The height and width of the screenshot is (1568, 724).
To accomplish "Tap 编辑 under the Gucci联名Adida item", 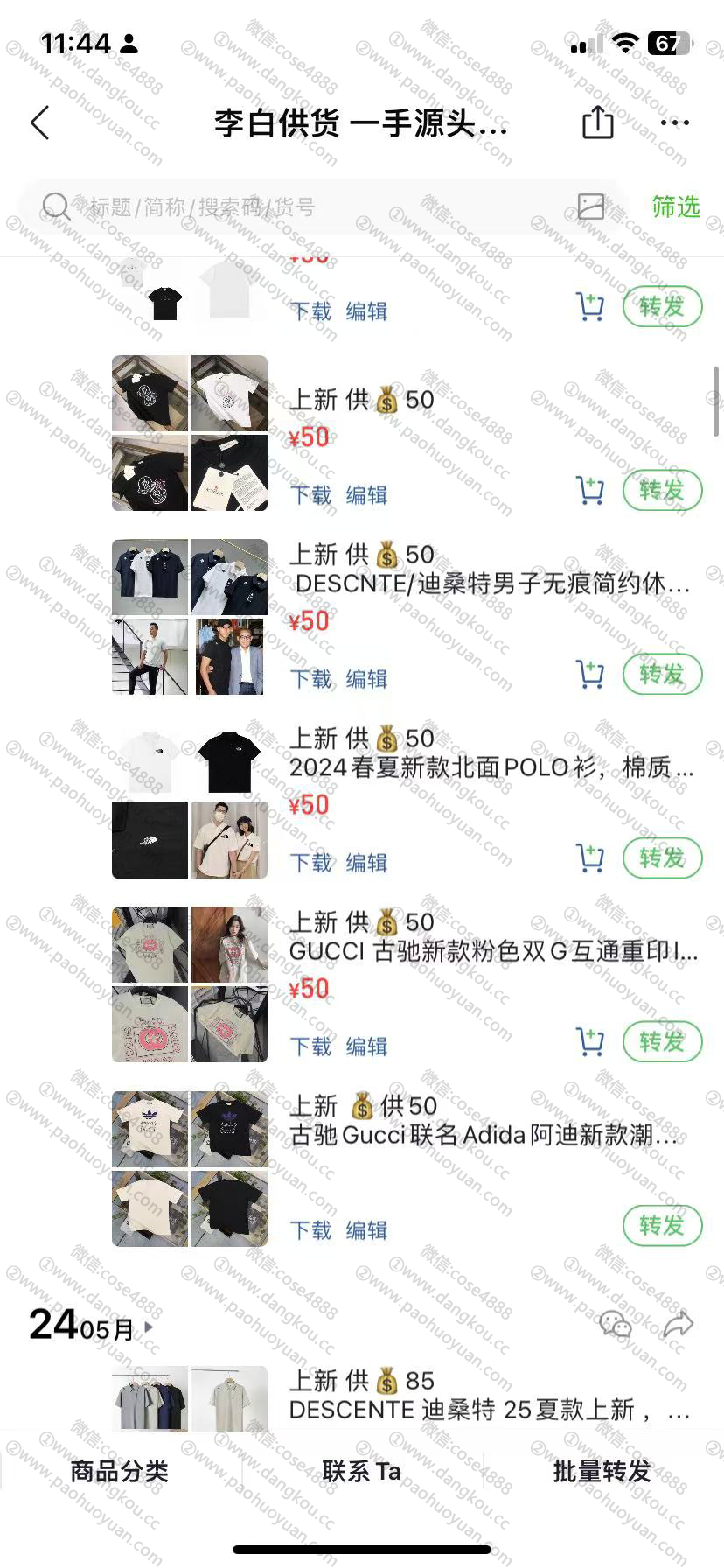I will (x=366, y=1230).
